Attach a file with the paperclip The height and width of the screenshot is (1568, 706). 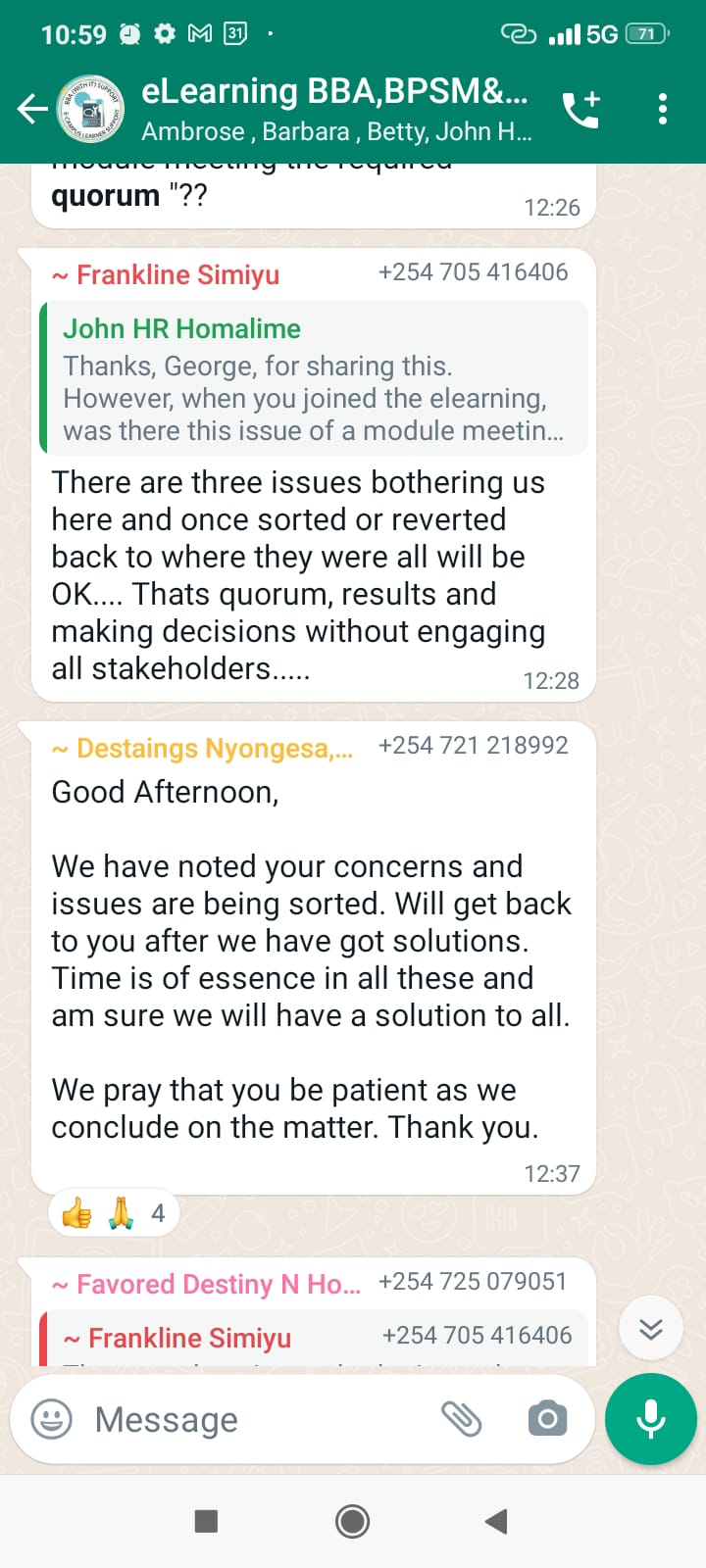tap(461, 1419)
